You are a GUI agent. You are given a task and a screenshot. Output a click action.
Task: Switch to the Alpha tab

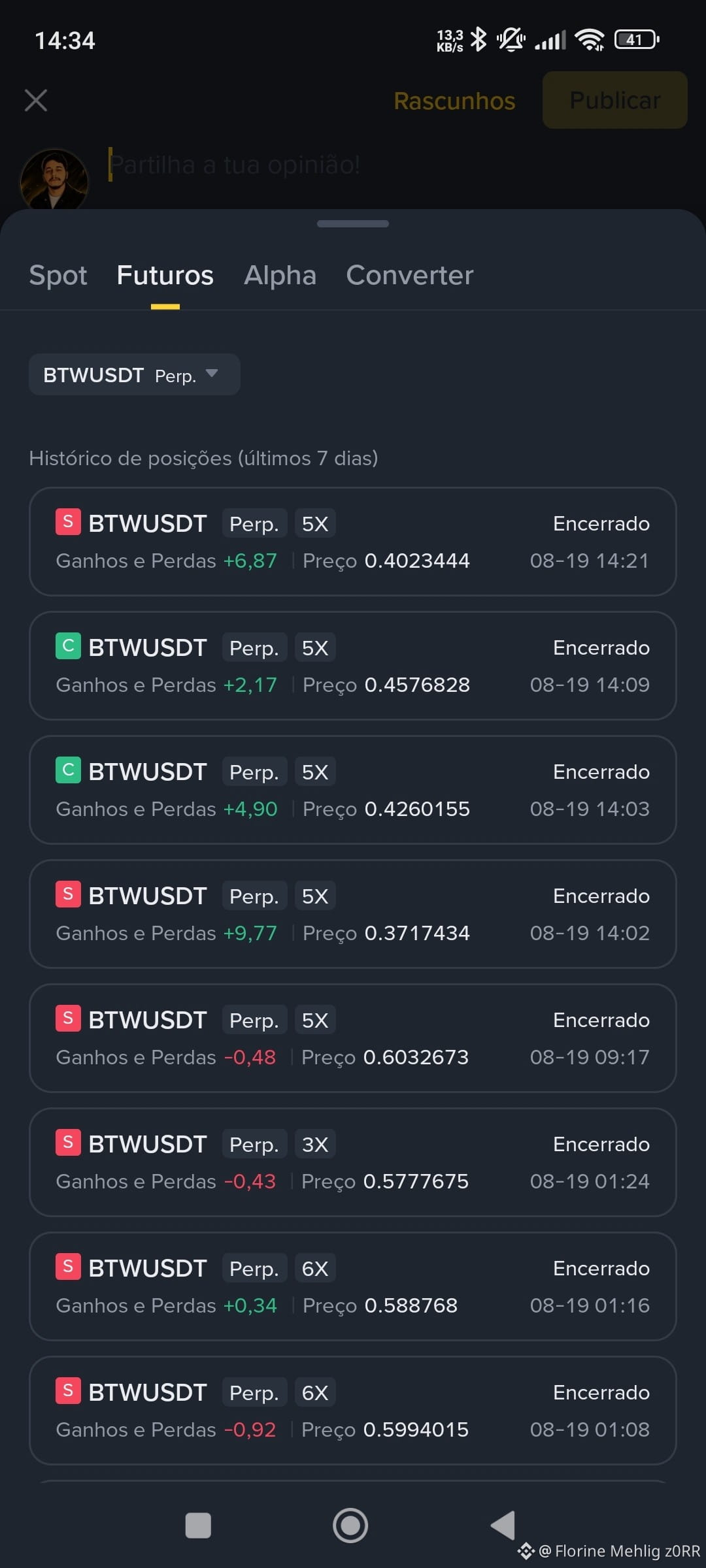click(280, 275)
